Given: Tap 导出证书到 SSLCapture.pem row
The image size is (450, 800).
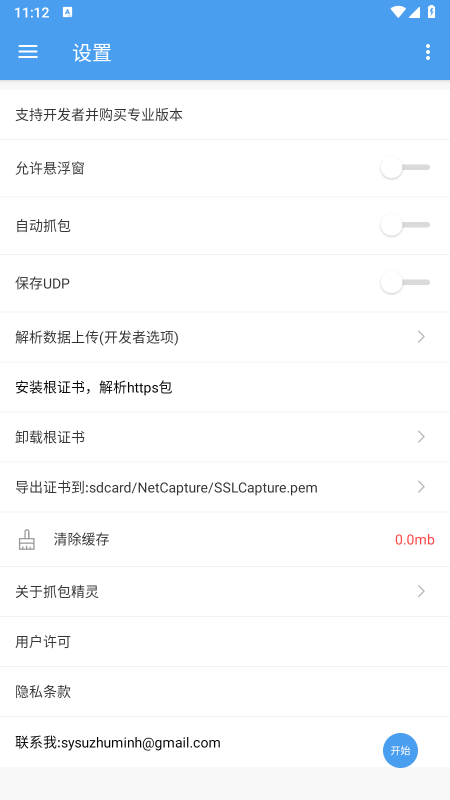Looking at the screenshot, I should (x=225, y=487).
